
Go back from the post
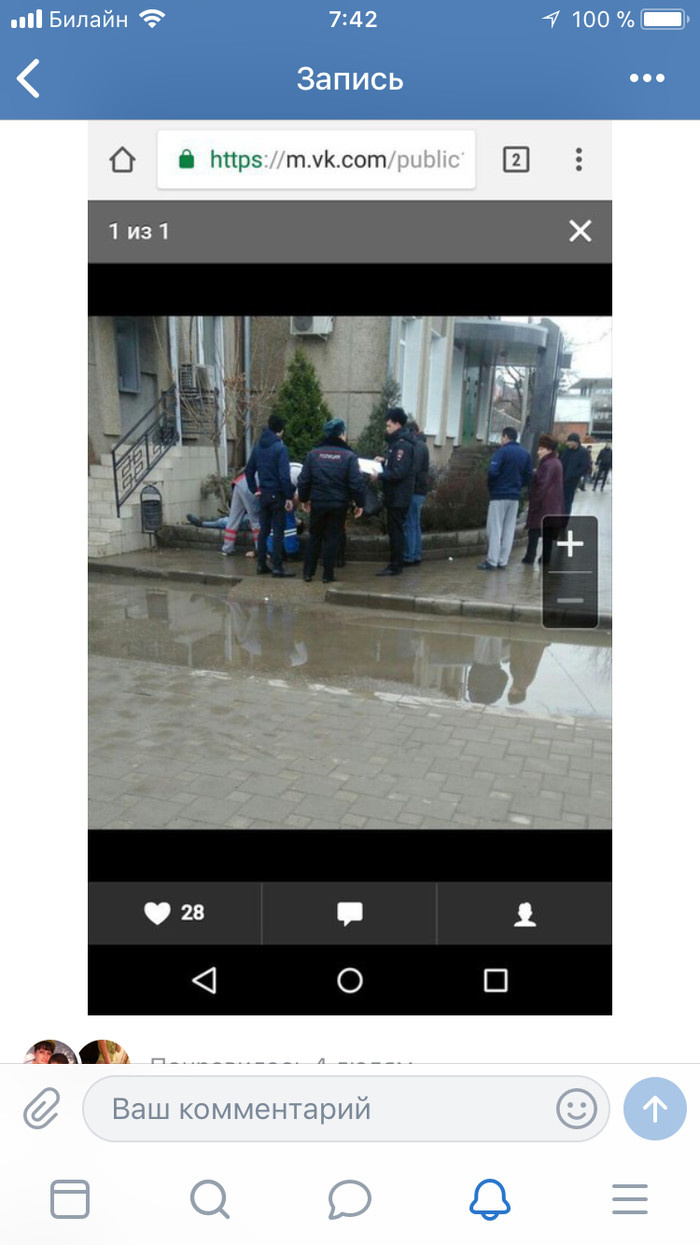pyautogui.click(x=30, y=79)
